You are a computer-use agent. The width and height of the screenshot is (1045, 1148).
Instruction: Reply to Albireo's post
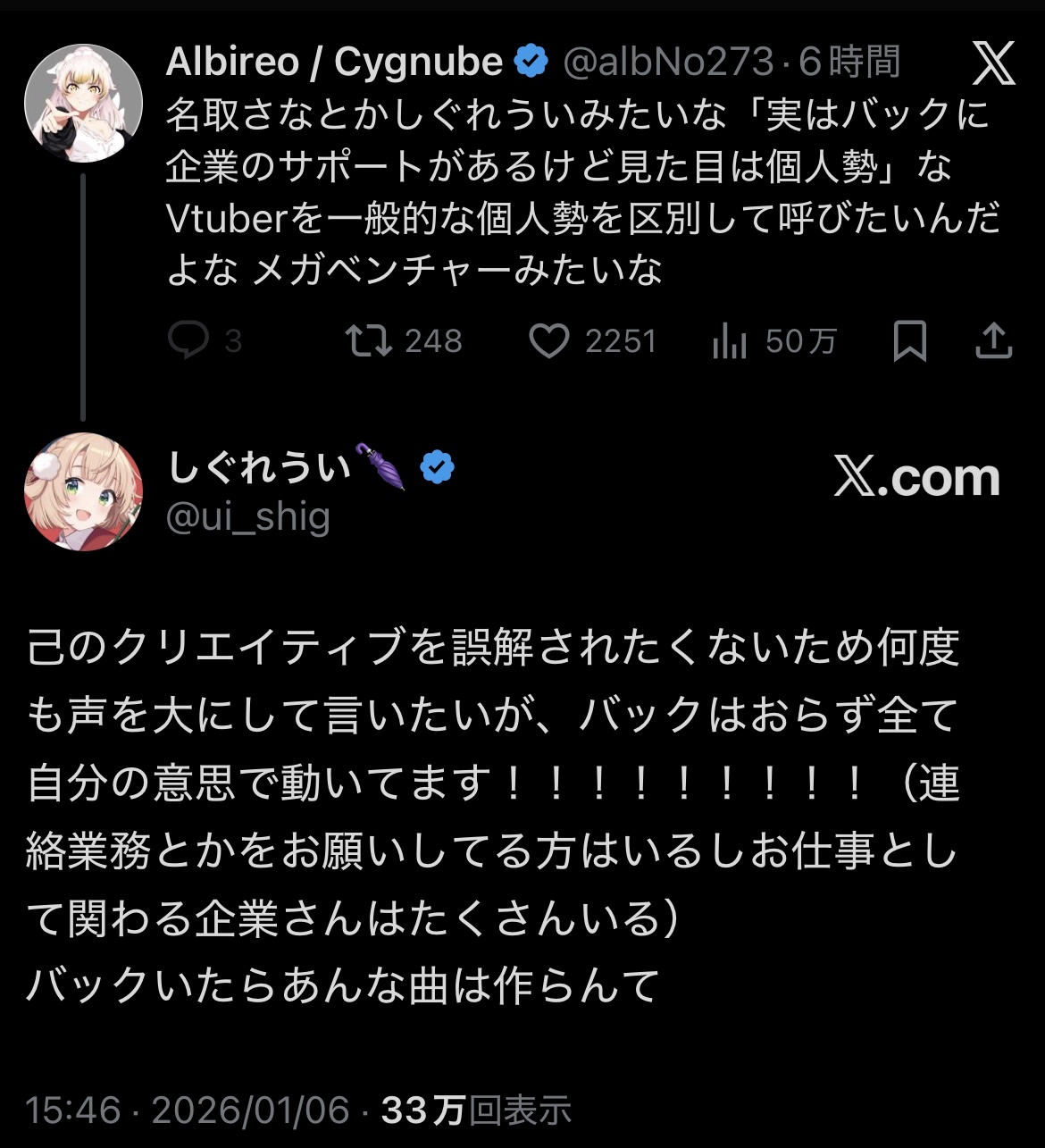pos(188,341)
